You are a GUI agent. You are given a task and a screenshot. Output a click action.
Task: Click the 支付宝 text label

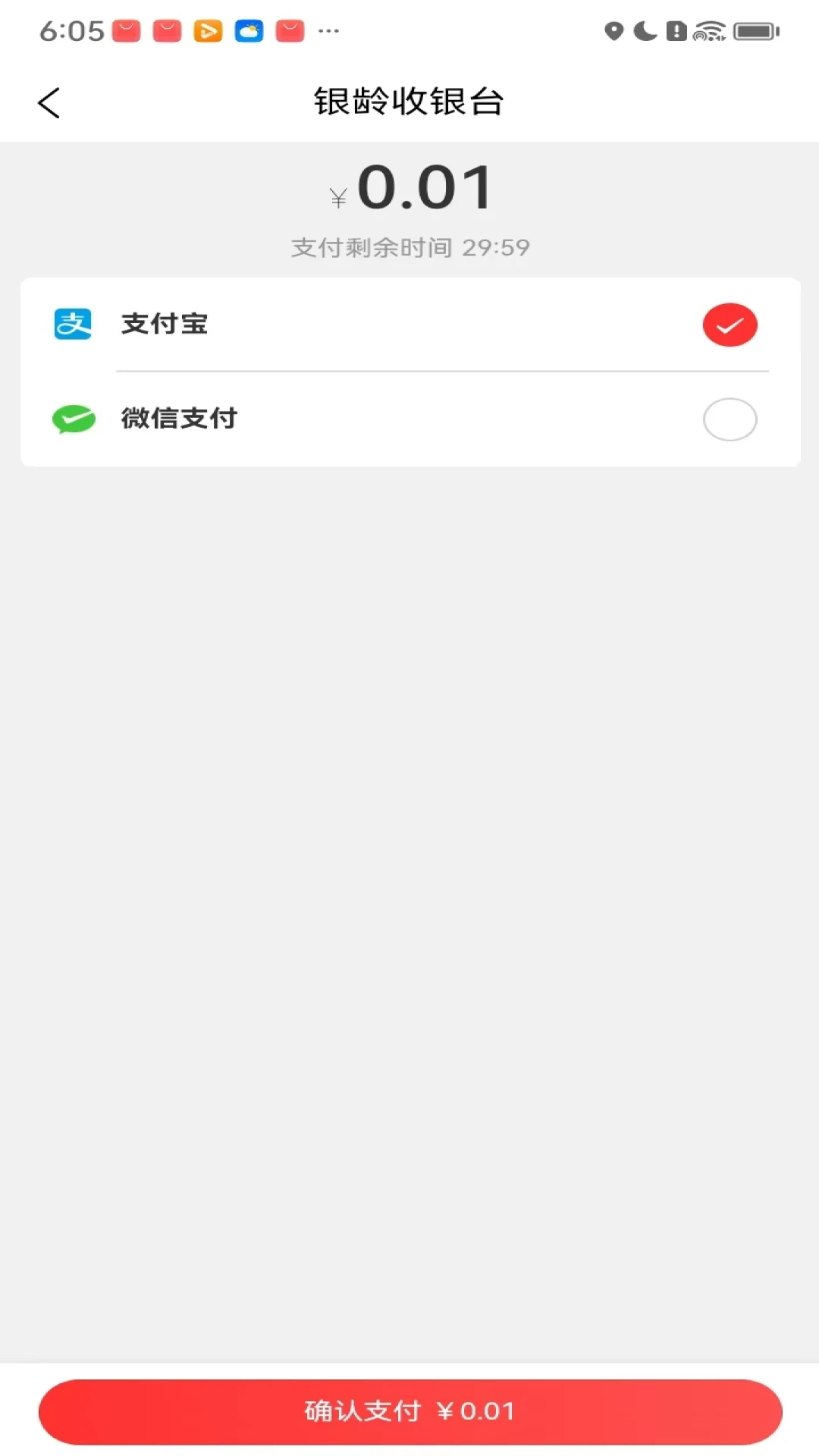[x=164, y=324]
